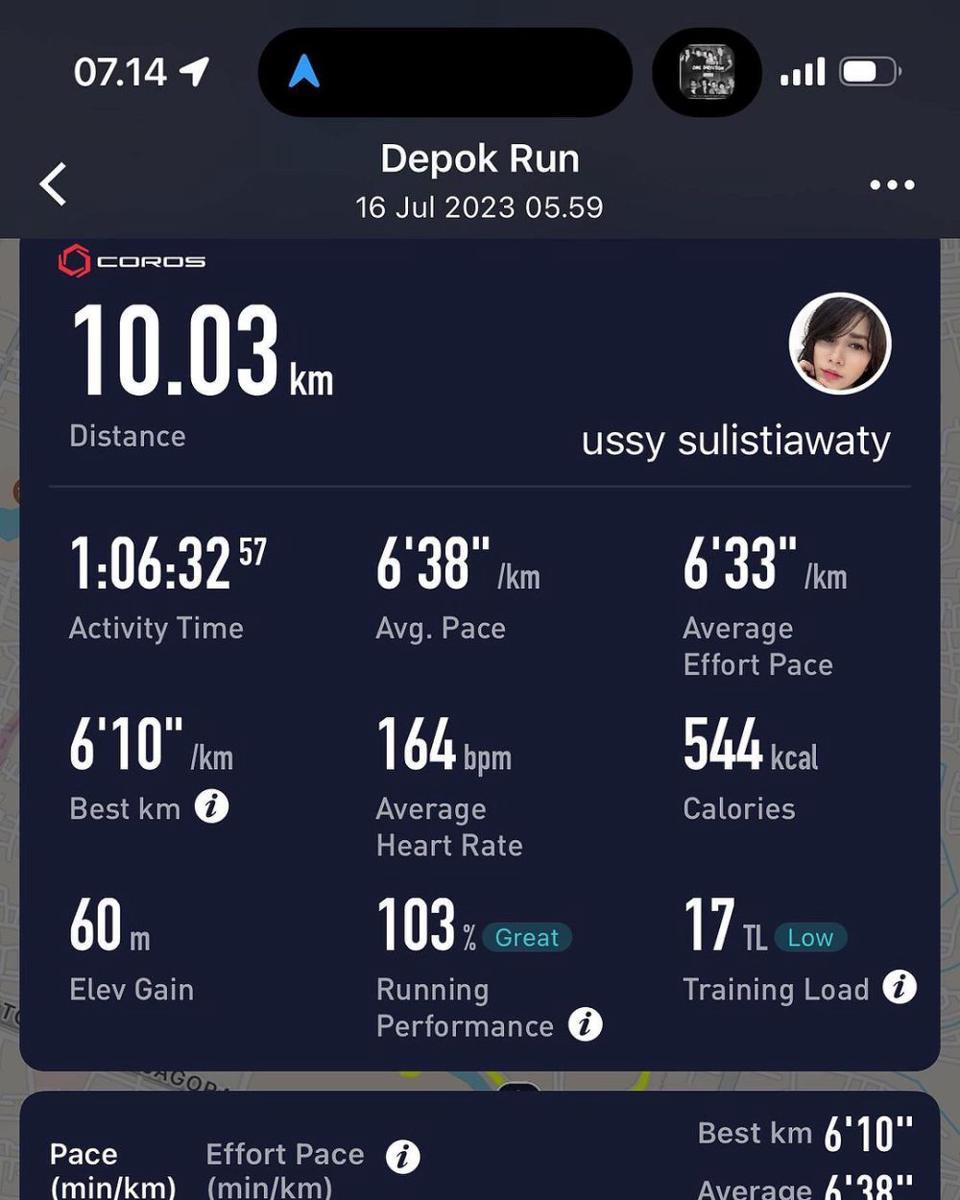Show info about Effort Pace chart
The image size is (960, 1200).
pyautogui.click(x=402, y=1157)
